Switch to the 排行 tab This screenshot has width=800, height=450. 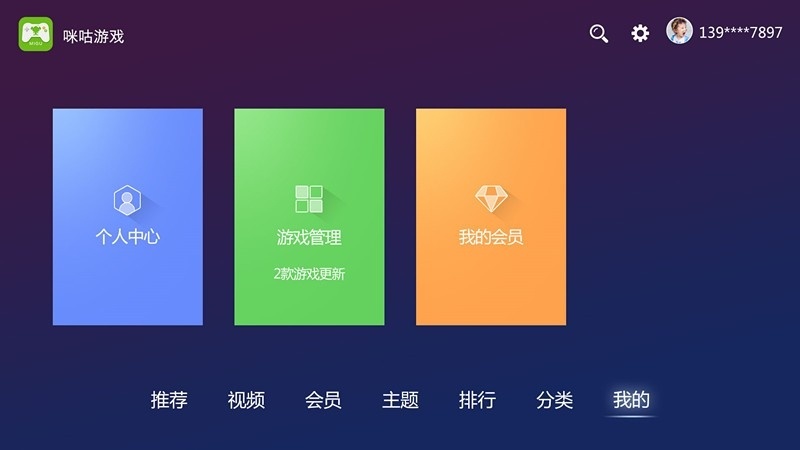click(477, 400)
